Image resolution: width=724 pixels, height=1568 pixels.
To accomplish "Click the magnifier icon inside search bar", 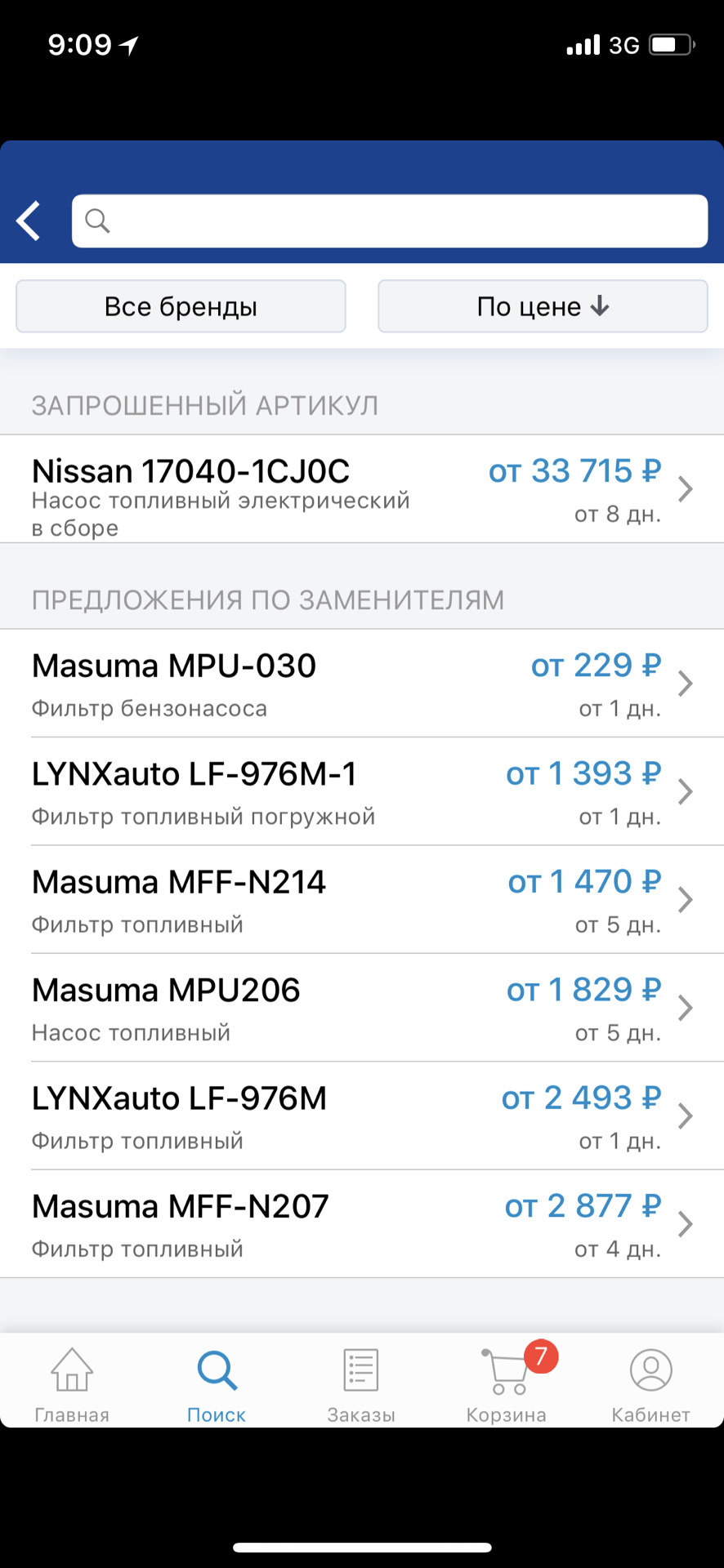I will click(x=98, y=220).
